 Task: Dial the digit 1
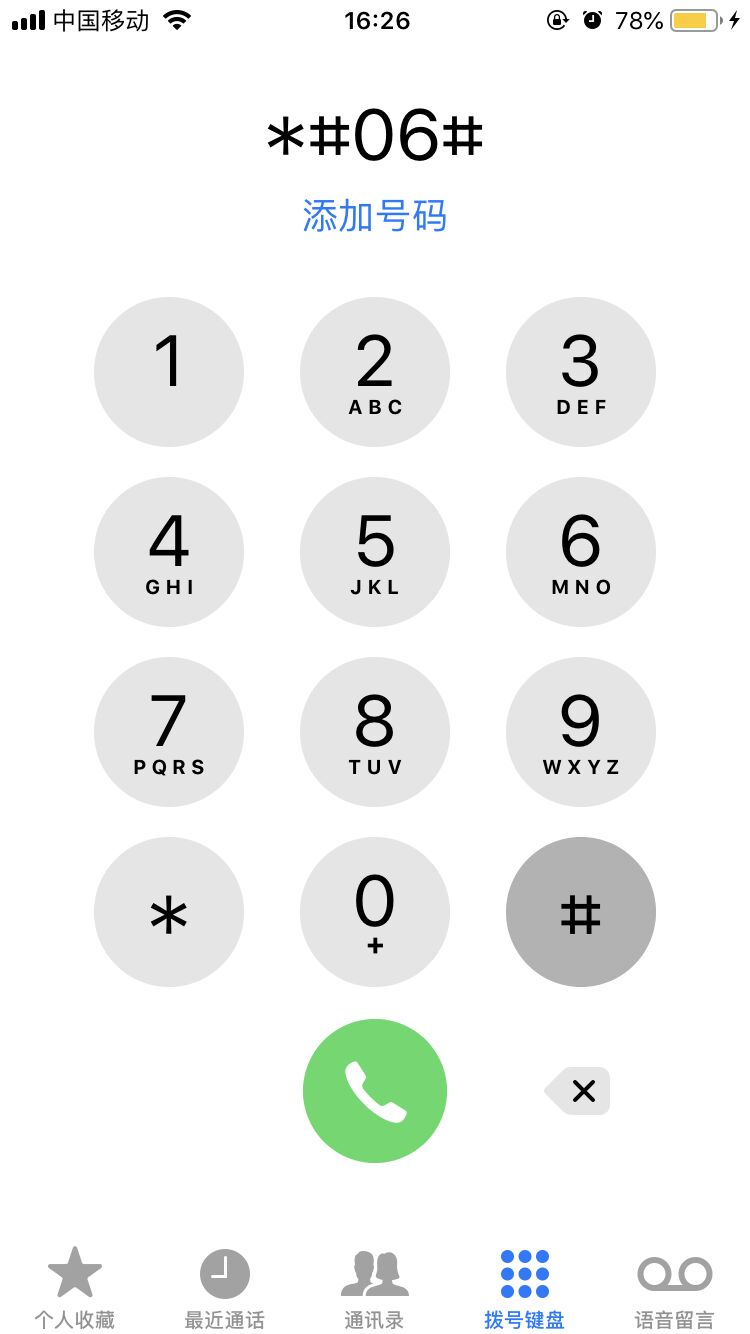(169, 372)
